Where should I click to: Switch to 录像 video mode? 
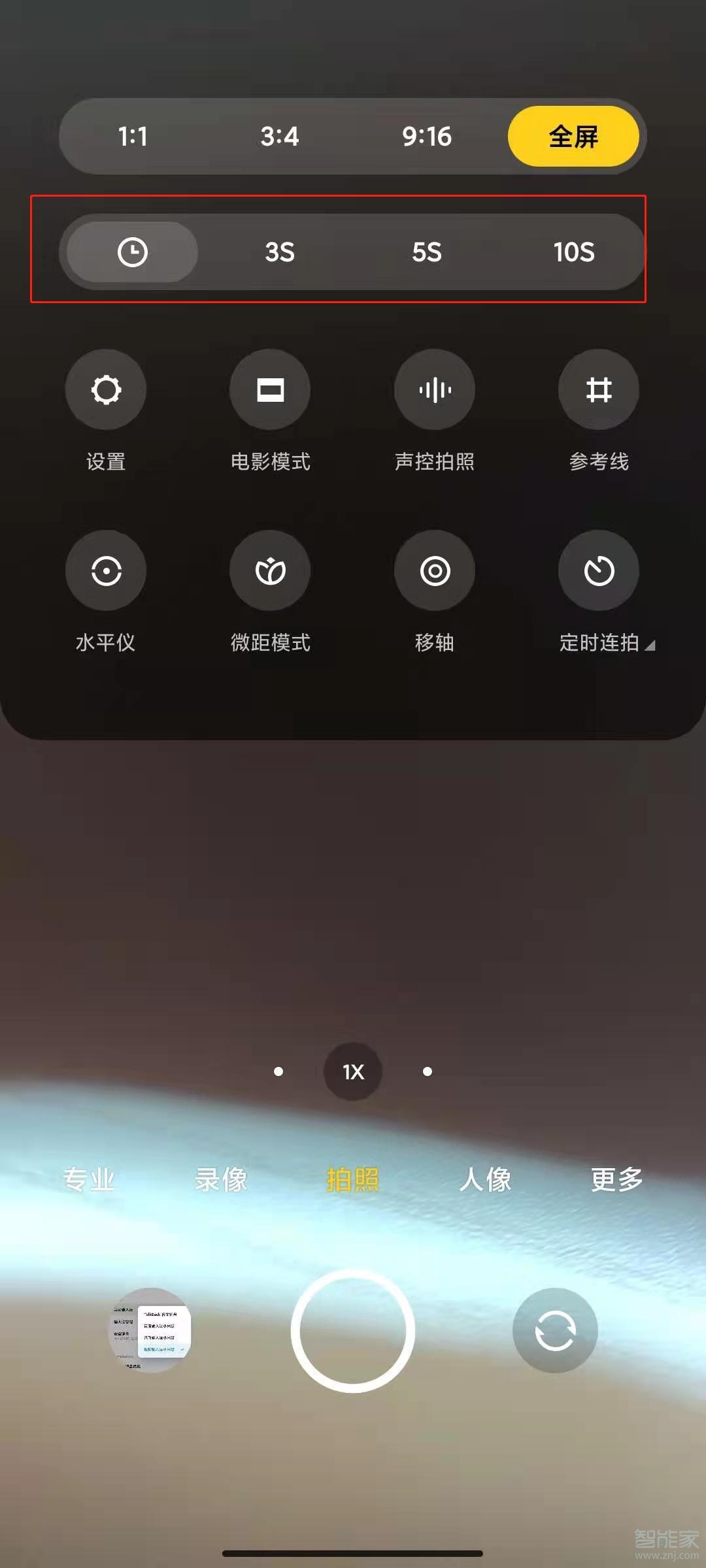pos(221,1179)
